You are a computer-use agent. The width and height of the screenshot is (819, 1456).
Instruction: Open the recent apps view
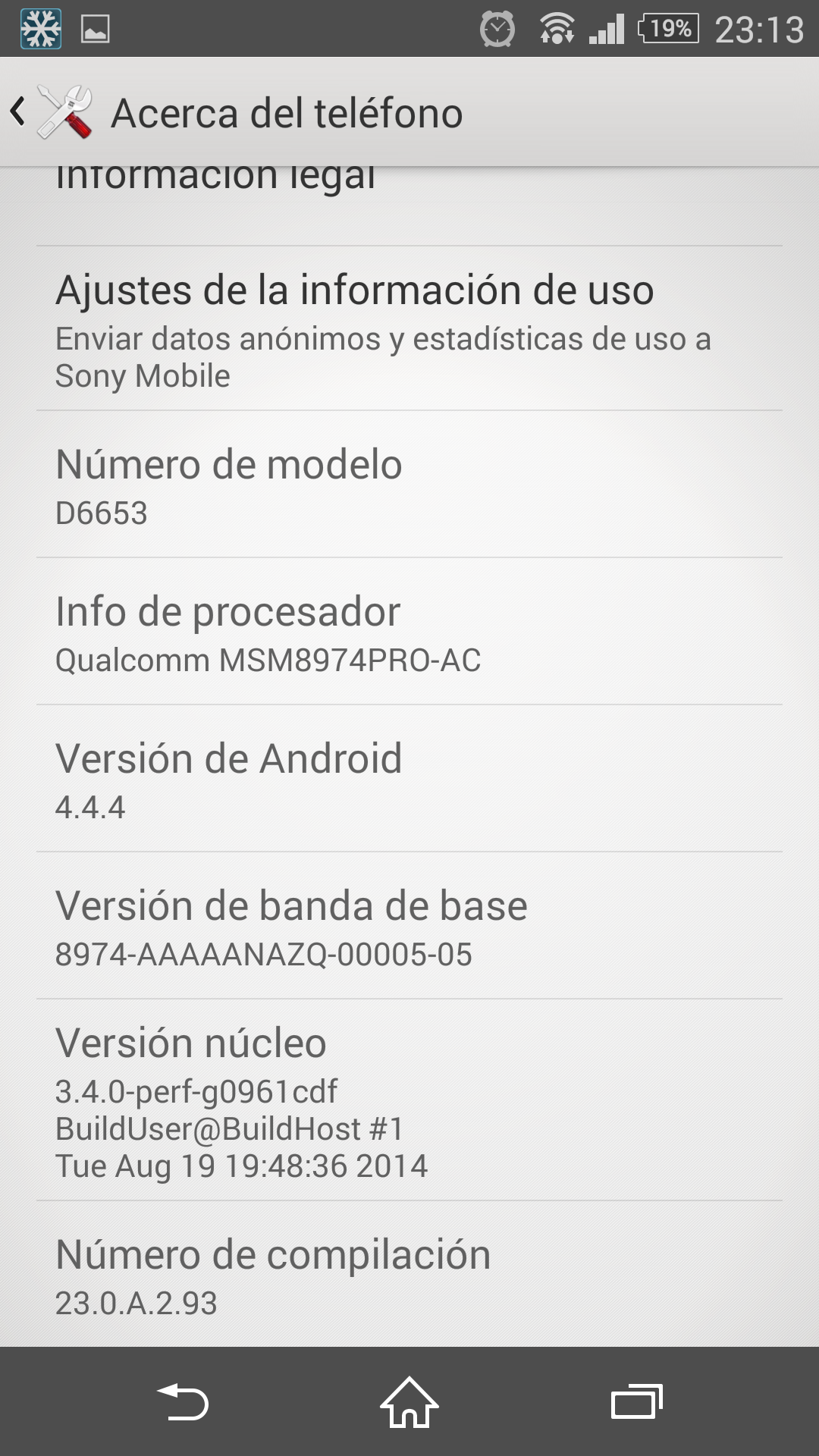tap(637, 1401)
